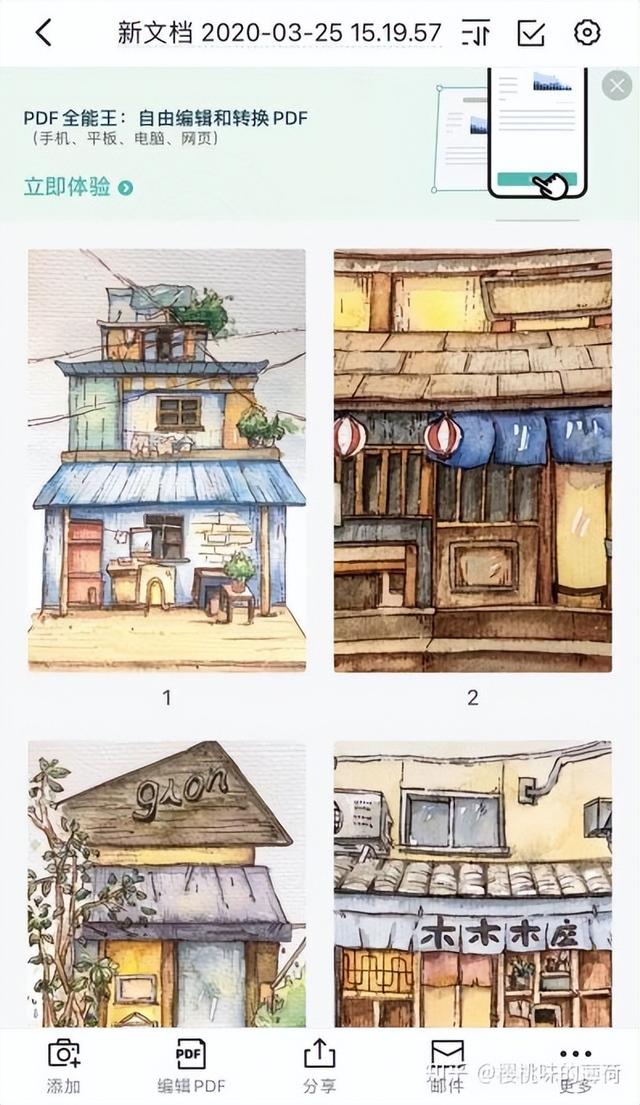Add a new page with 添加
The image size is (640, 1105).
click(x=64, y=1065)
